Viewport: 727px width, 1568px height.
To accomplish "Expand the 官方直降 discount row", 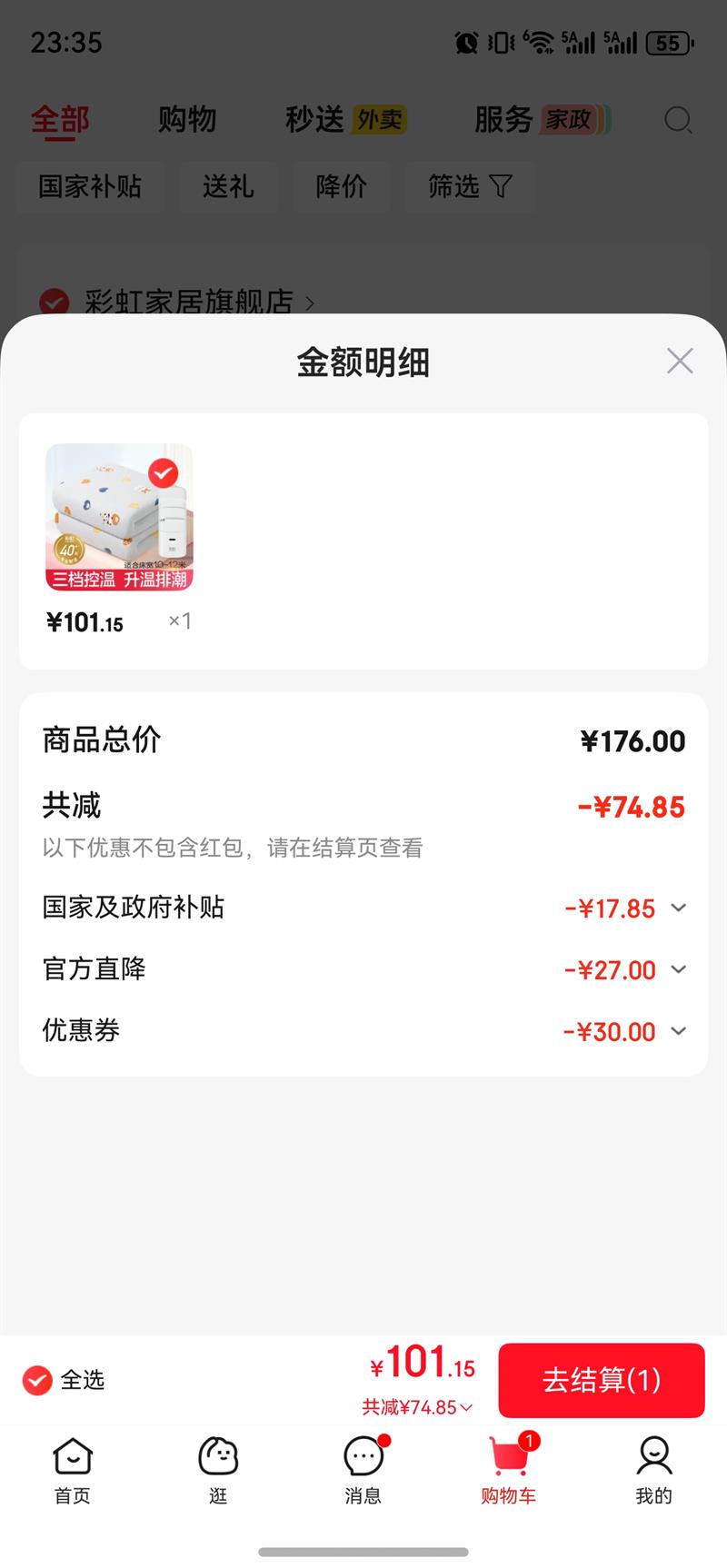I will 678,970.
